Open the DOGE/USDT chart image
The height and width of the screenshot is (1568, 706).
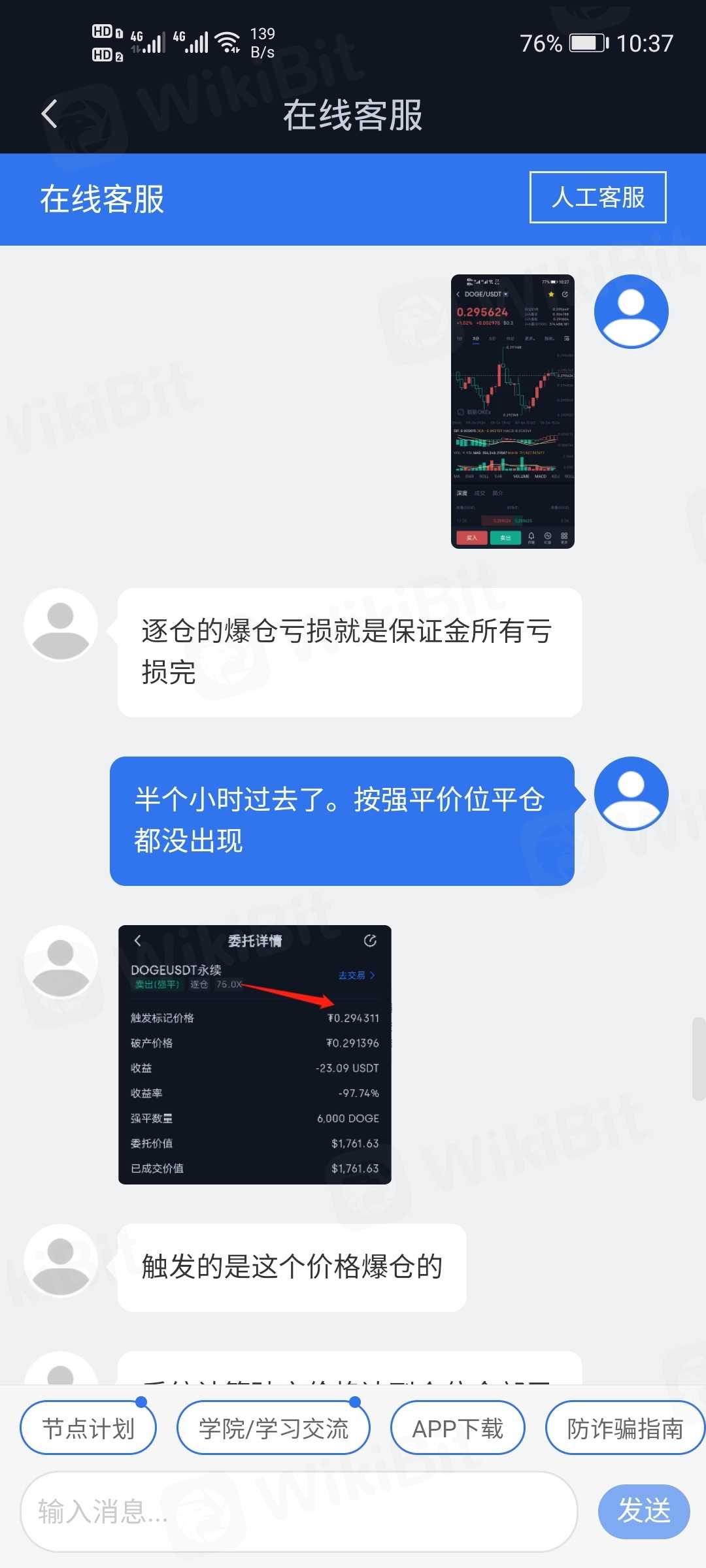pyautogui.click(x=513, y=411)
